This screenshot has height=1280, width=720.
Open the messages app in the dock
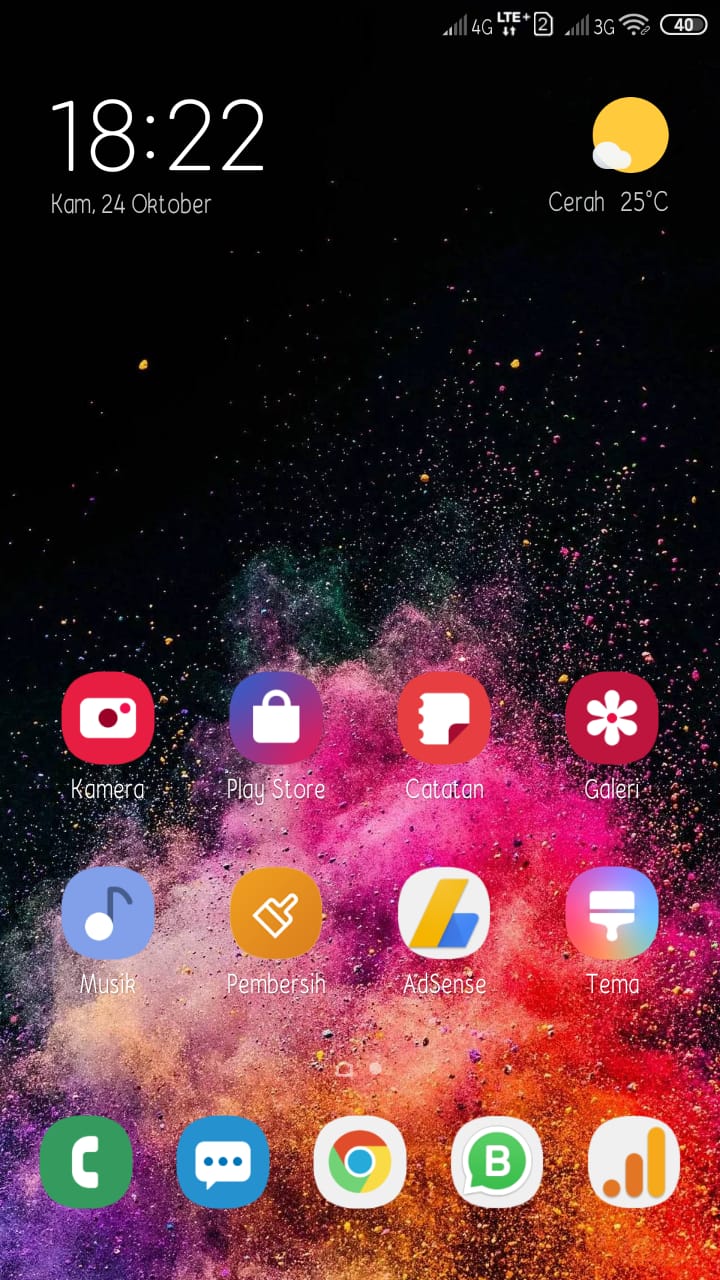coord(223,1162)
